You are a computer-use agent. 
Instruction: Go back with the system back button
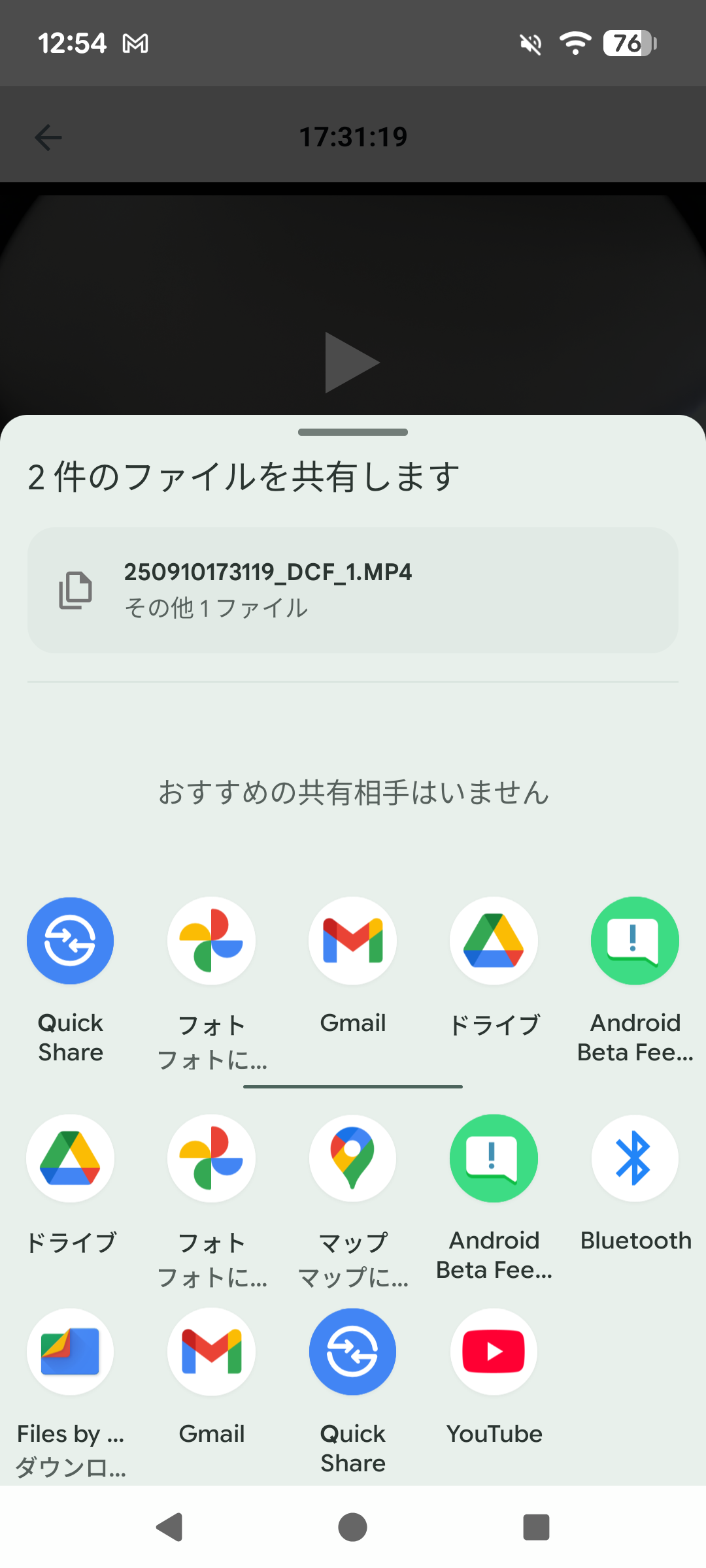169,1527
